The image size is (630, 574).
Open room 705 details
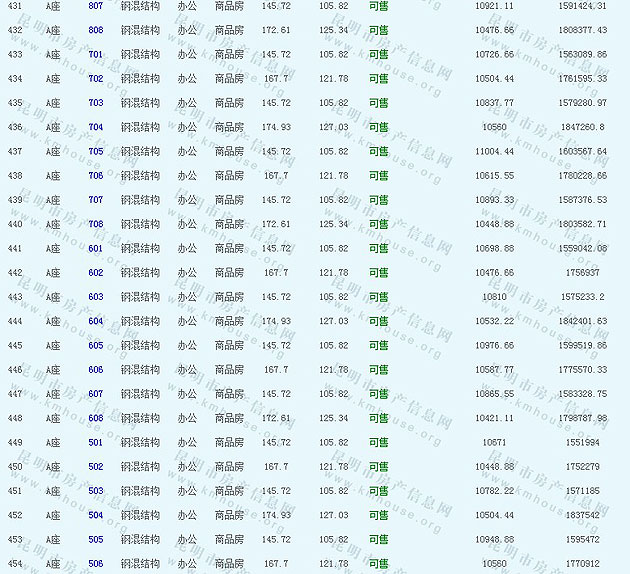pos(95,151)
